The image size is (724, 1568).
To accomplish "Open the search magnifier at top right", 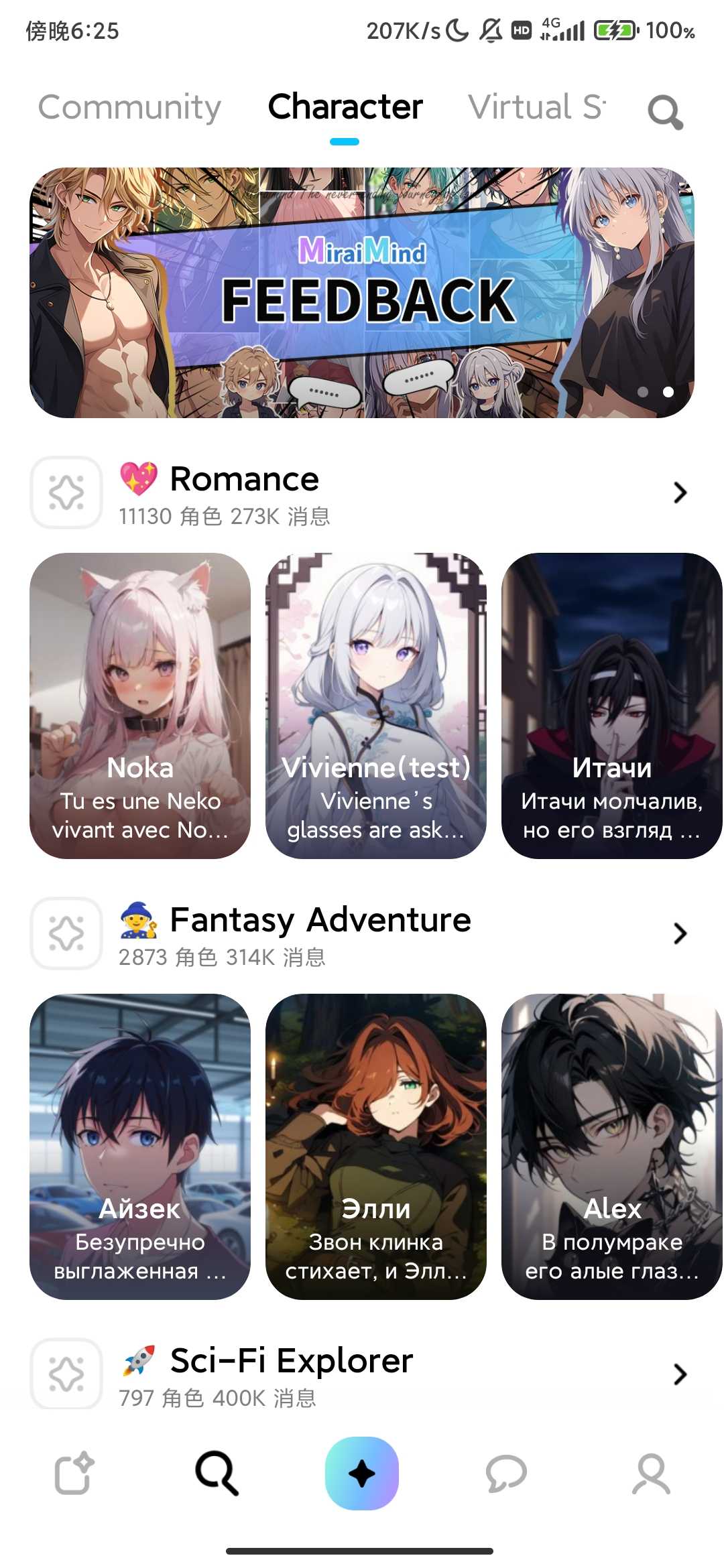I will point(667,111).
